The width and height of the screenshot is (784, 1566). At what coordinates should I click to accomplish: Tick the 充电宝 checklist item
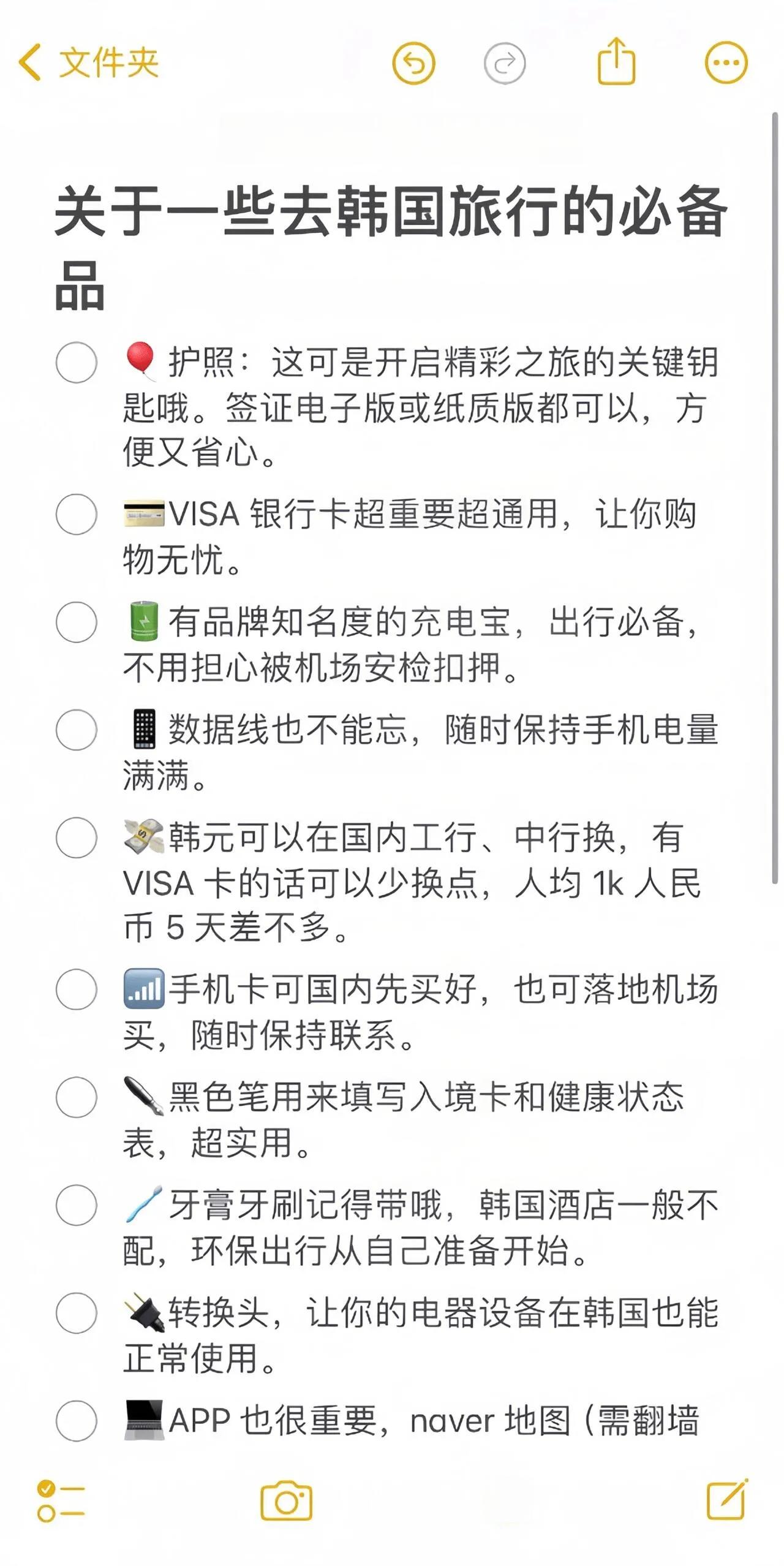coord(77,622)
